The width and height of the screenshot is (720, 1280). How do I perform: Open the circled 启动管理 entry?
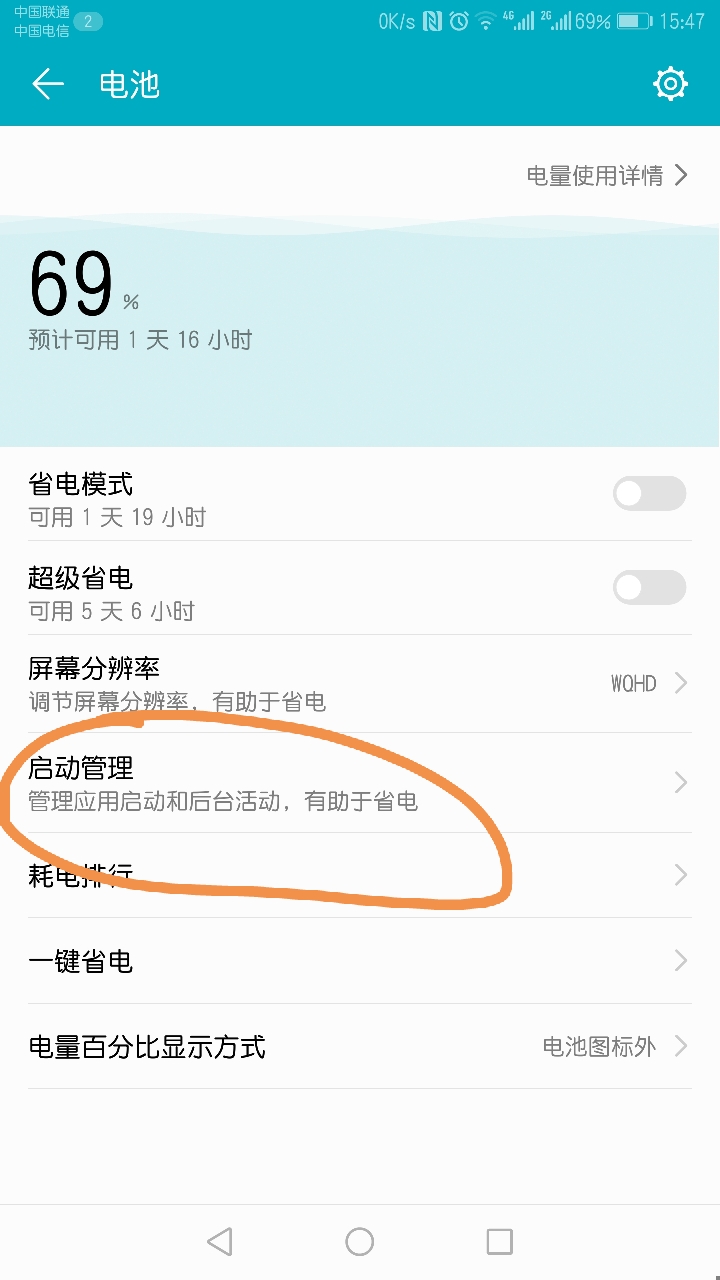click(x=360, y=782)
